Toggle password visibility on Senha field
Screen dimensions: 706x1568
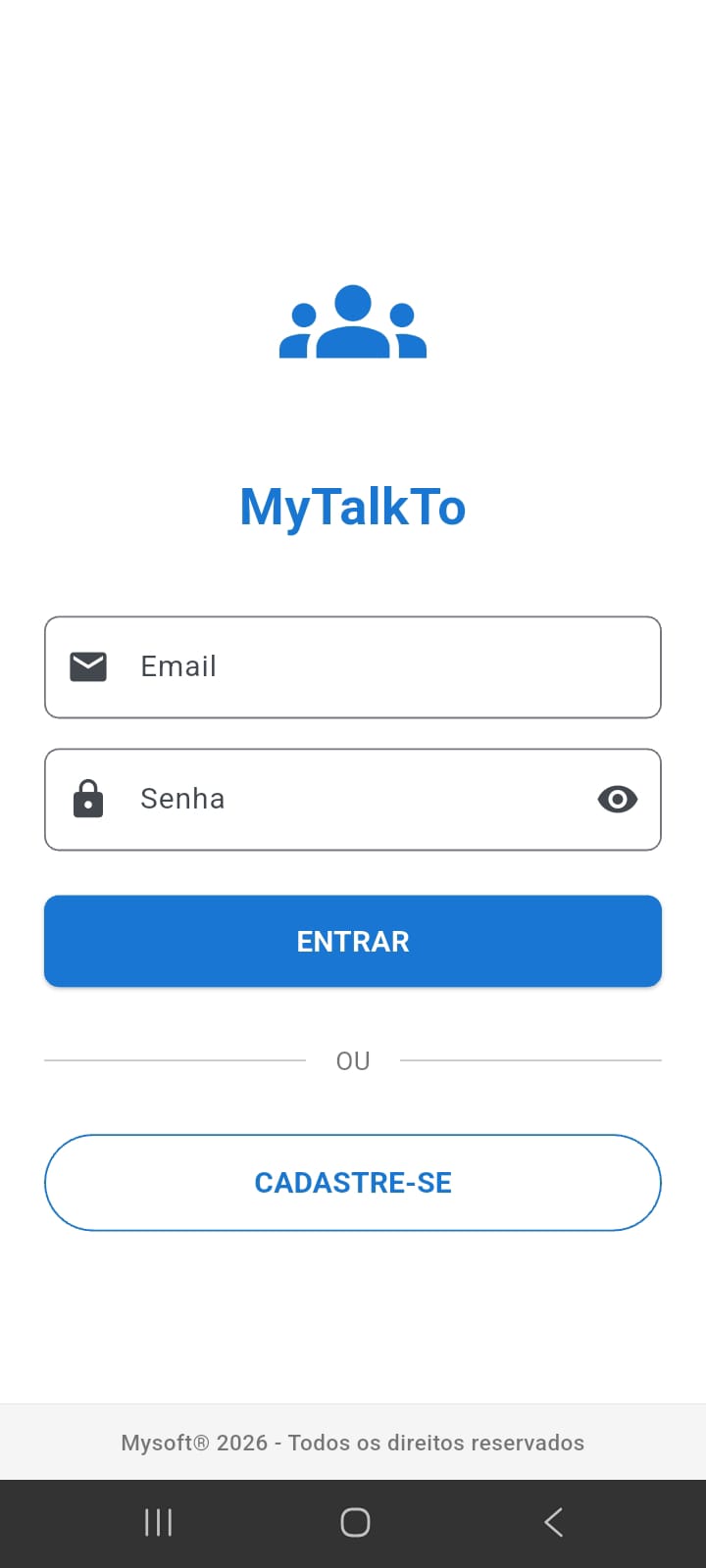[x=618, y=799]
